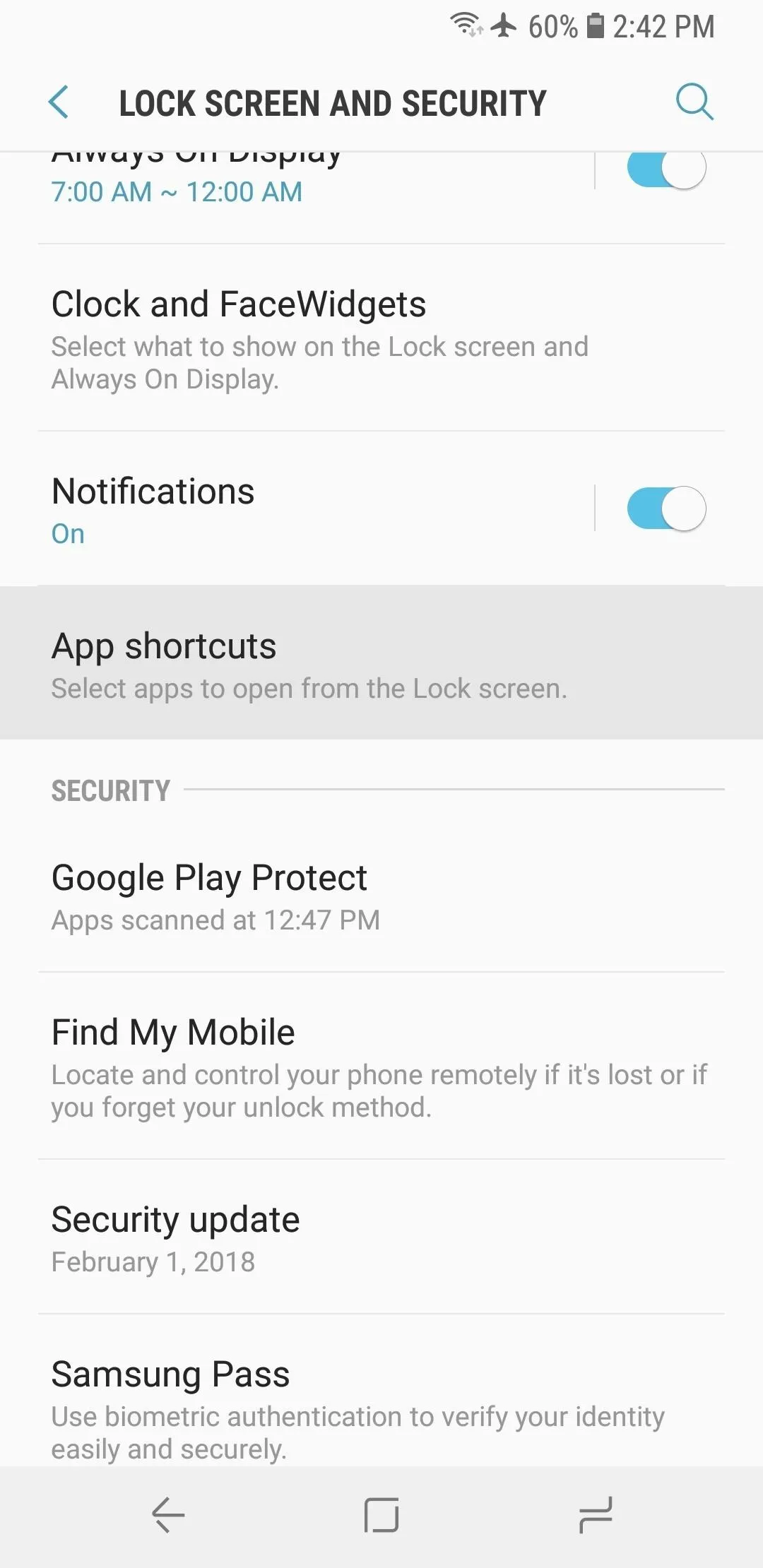Open lock screen Notifications settings
Viewport: 763px width, 1568px height.
coord(297,509)
